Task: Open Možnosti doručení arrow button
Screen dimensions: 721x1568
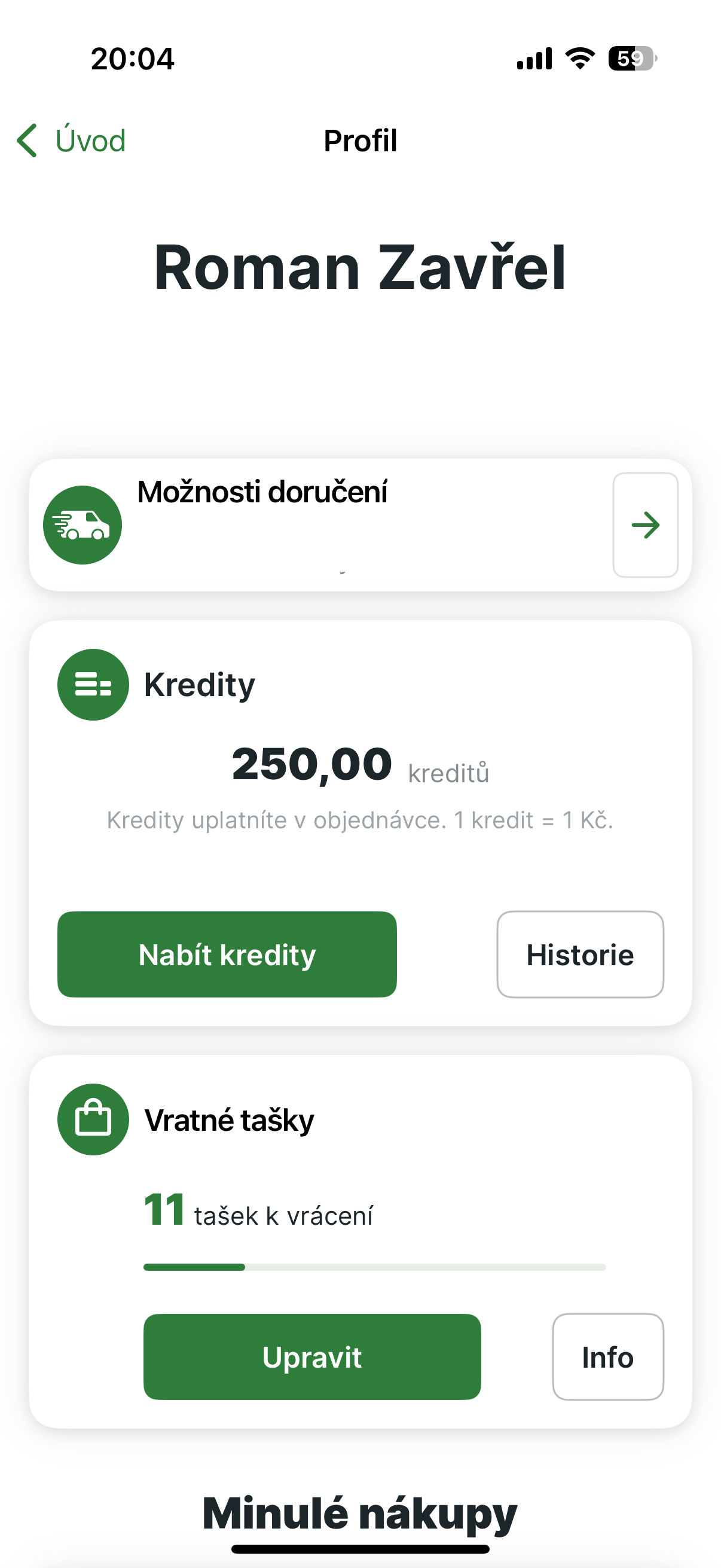Action: (x=645, y=524)
